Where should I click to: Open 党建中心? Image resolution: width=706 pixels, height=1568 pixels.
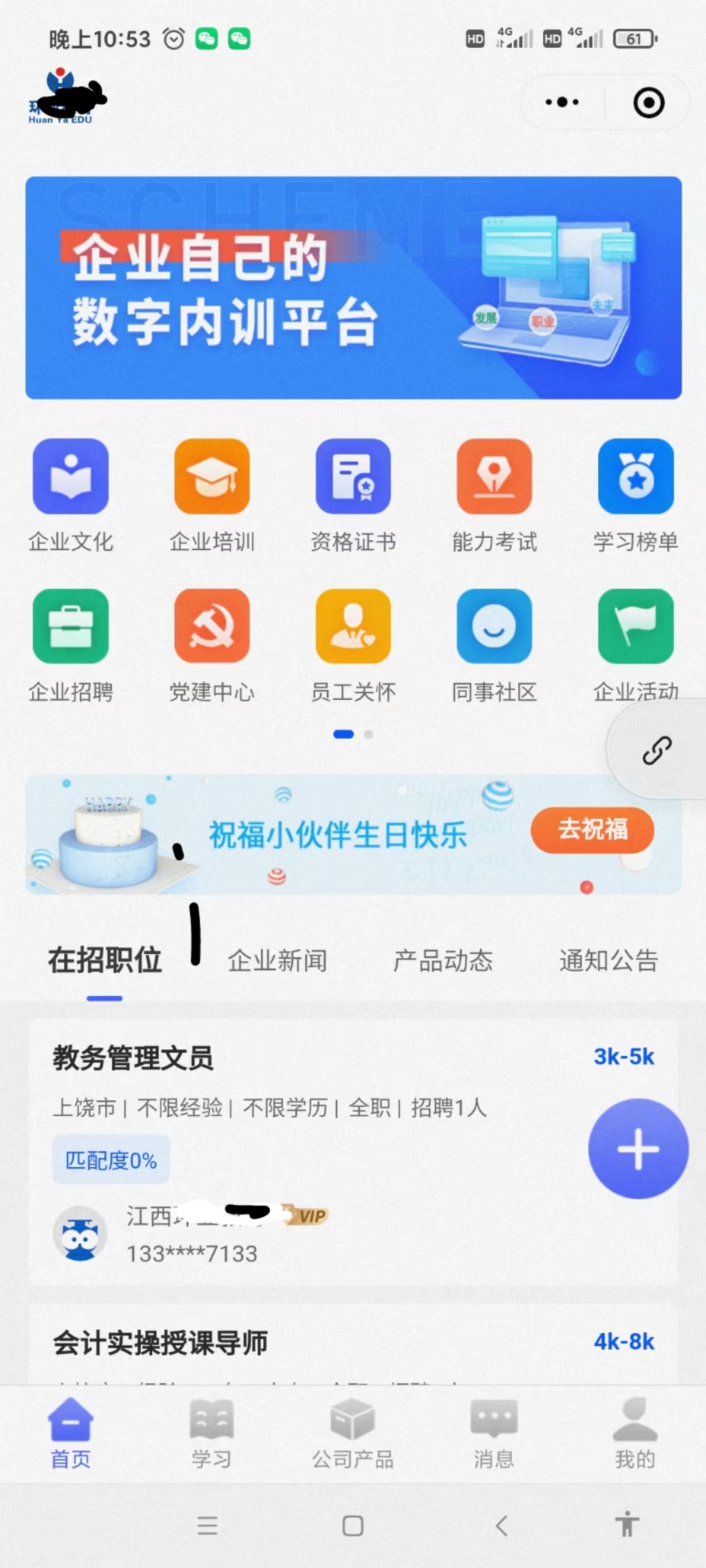pos(212,646)
